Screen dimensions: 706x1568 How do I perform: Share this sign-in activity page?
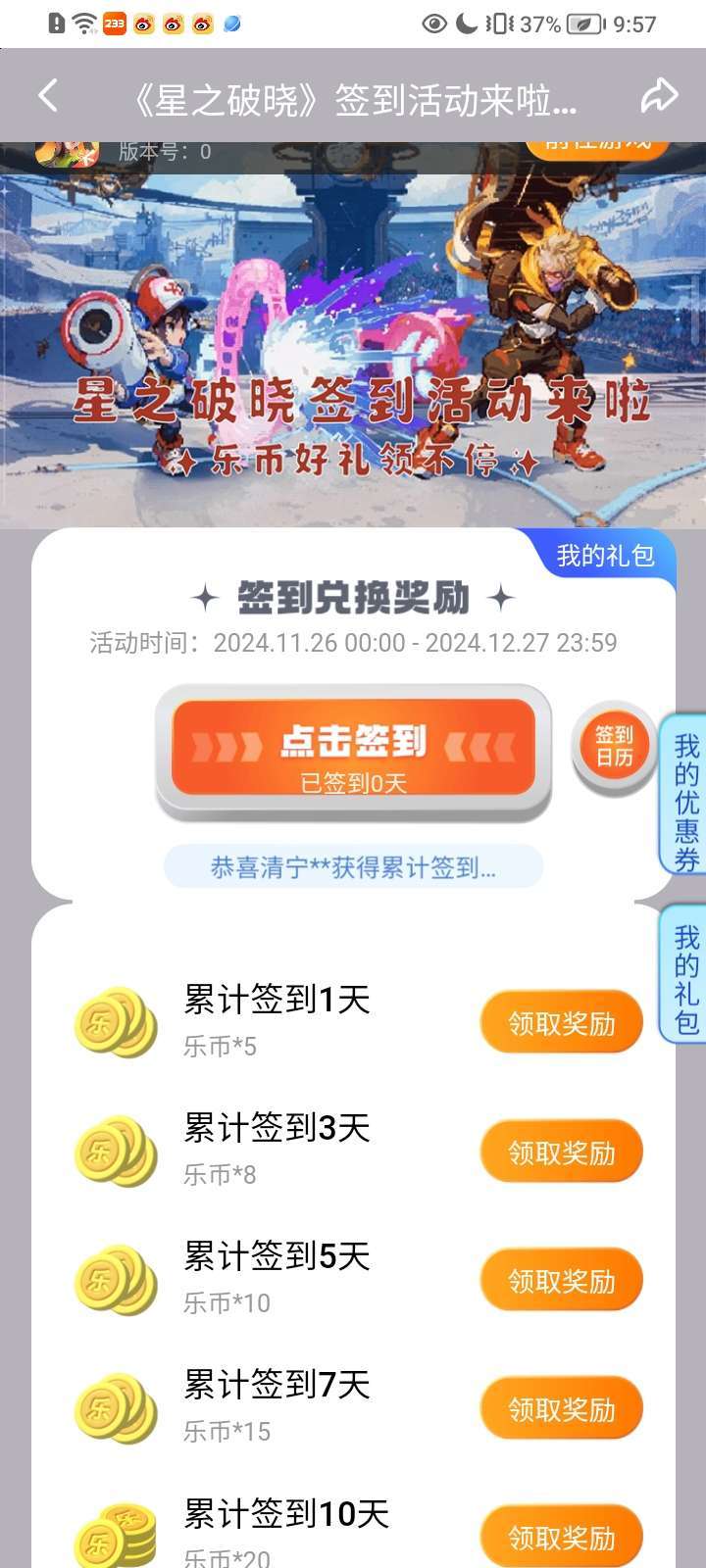pos(659,96)
